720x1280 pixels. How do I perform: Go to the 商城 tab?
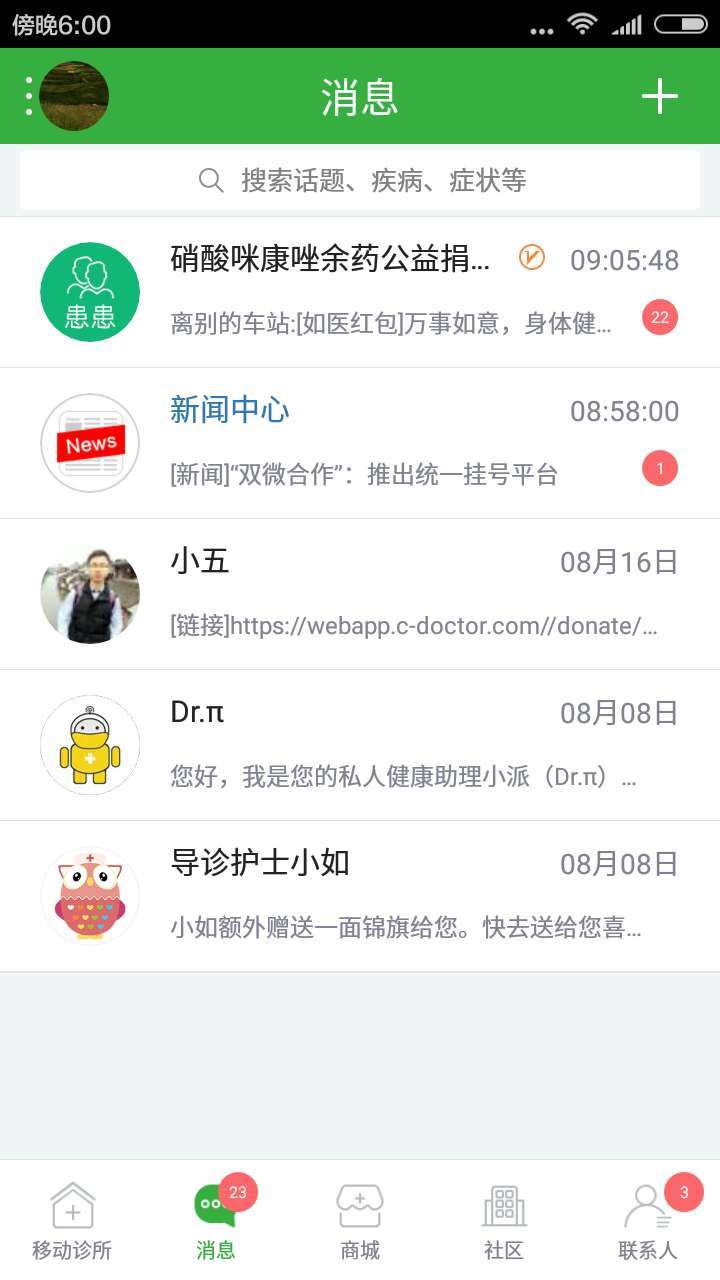tap(360, 1220)
